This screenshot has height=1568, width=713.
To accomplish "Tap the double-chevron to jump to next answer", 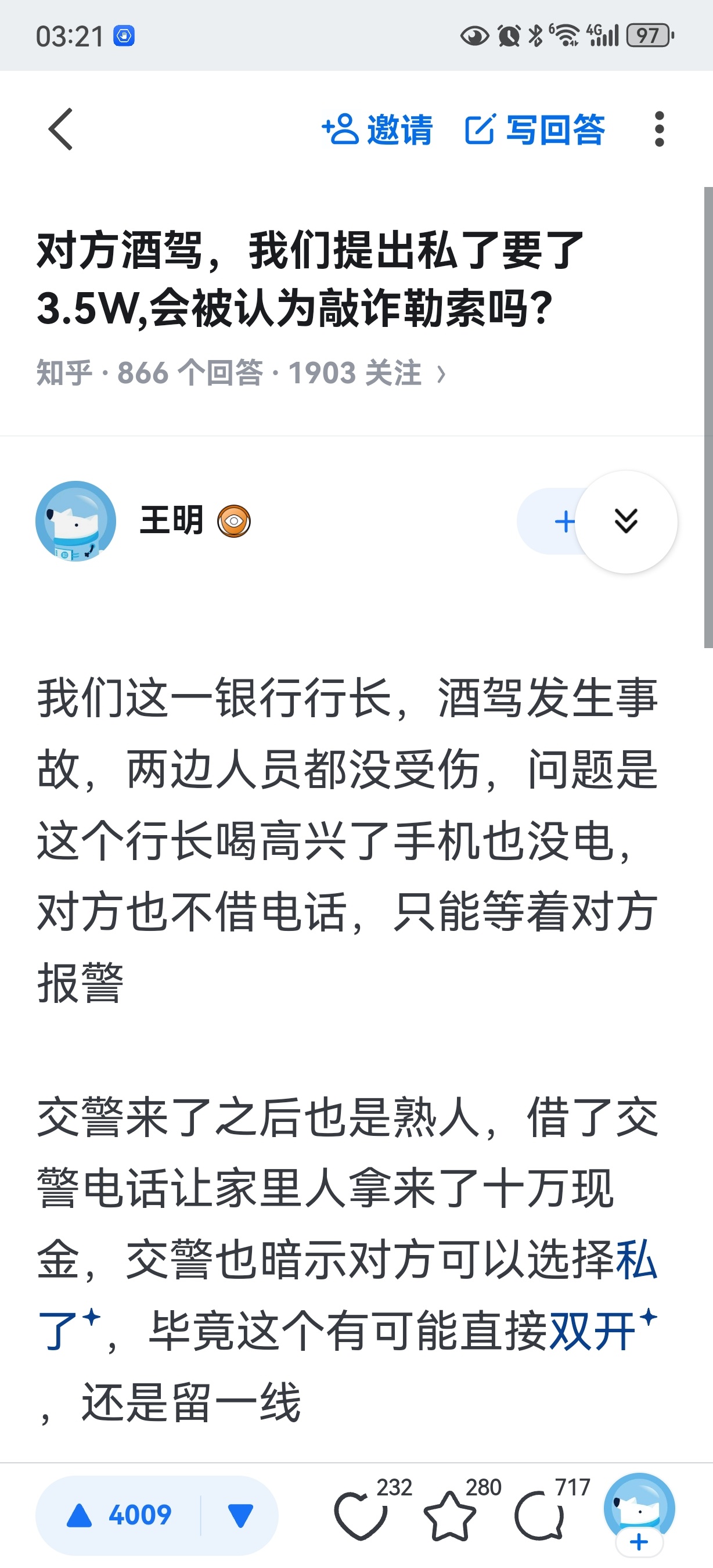I will (626, 522).
